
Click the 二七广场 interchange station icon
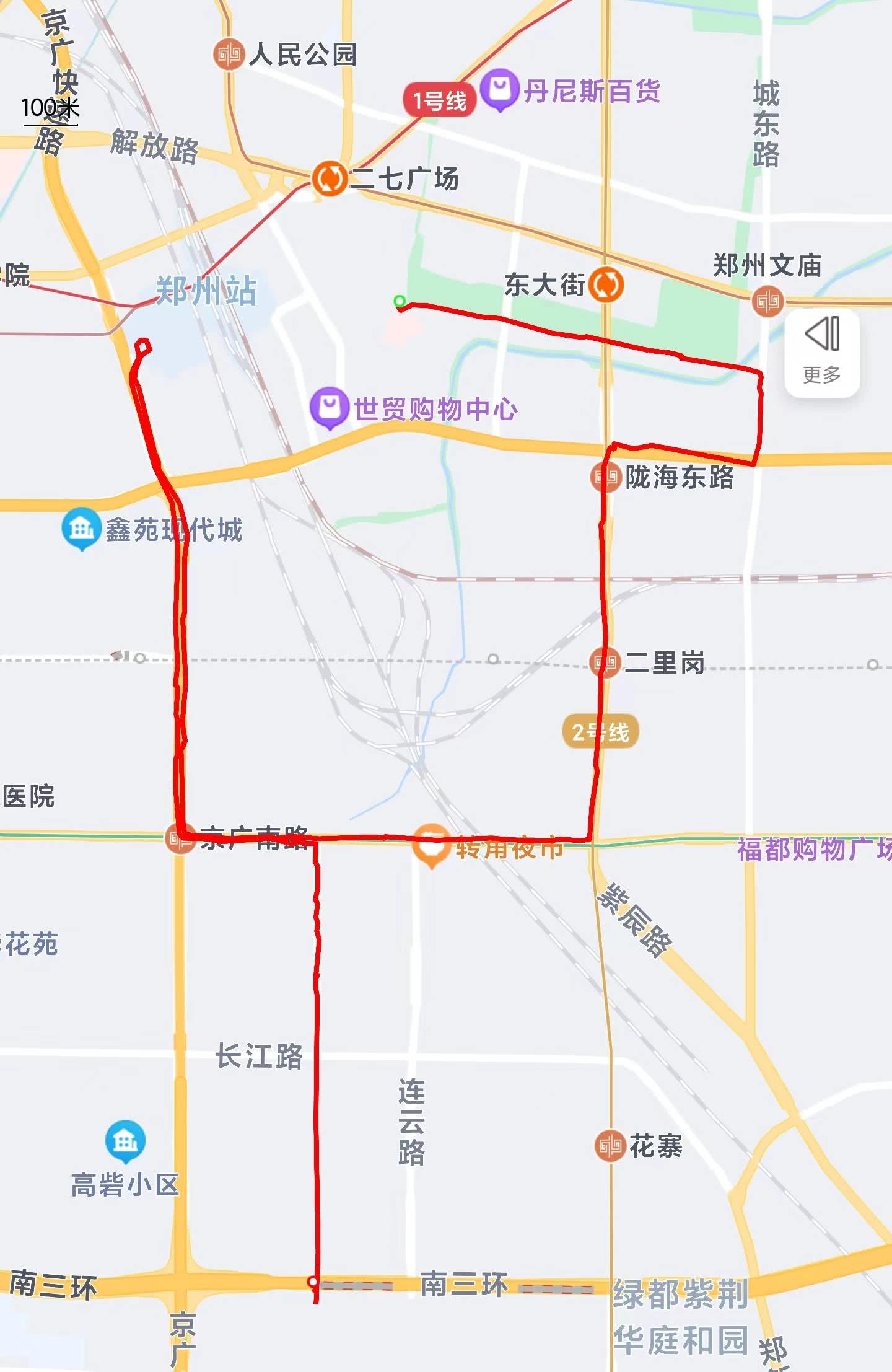pyautogui.click(x=330, y=178)
